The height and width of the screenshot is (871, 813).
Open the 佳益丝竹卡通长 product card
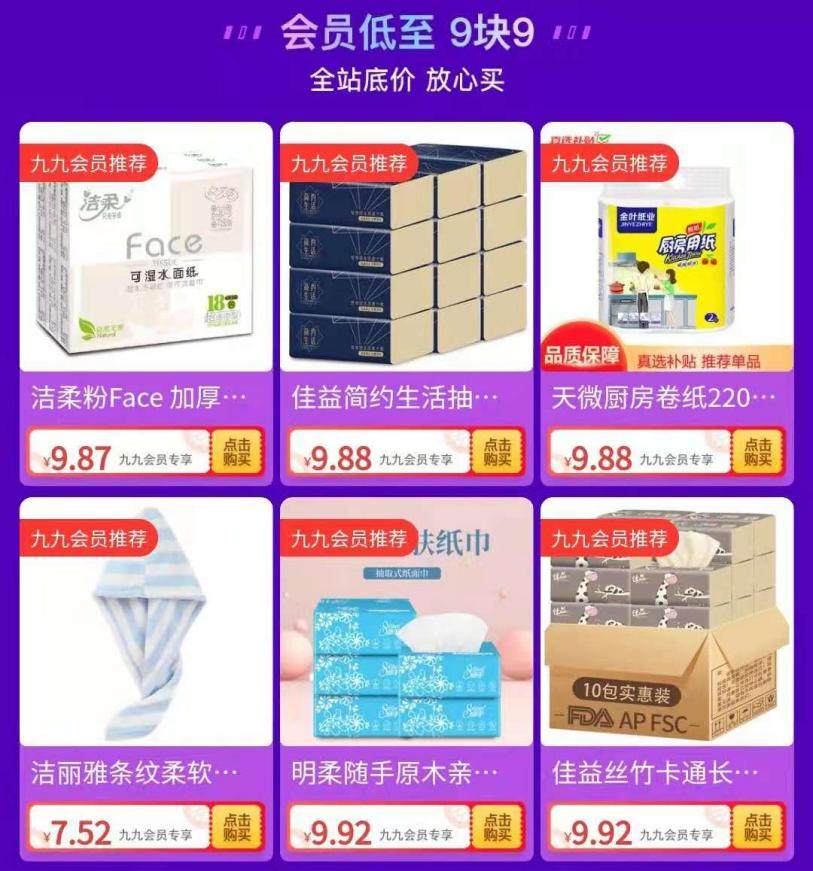[x=666, y=640]
